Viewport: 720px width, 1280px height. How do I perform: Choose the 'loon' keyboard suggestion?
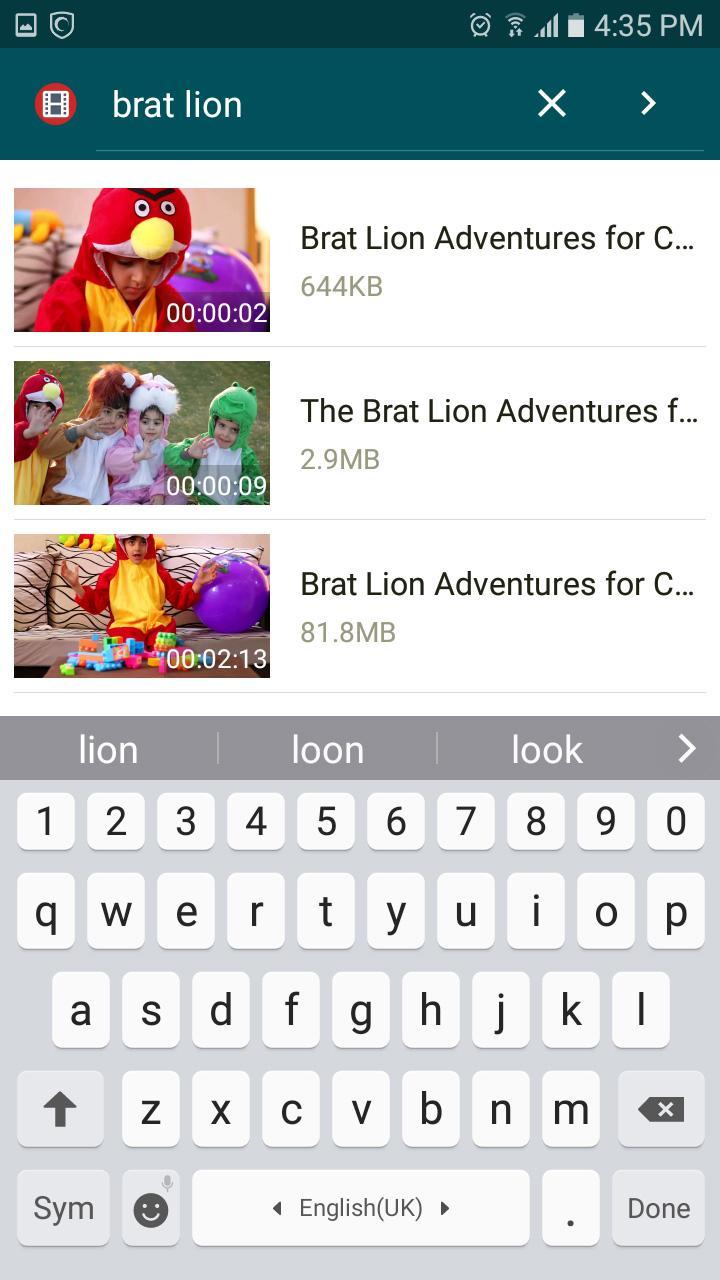pyautogui.click(x=327, y=749)
